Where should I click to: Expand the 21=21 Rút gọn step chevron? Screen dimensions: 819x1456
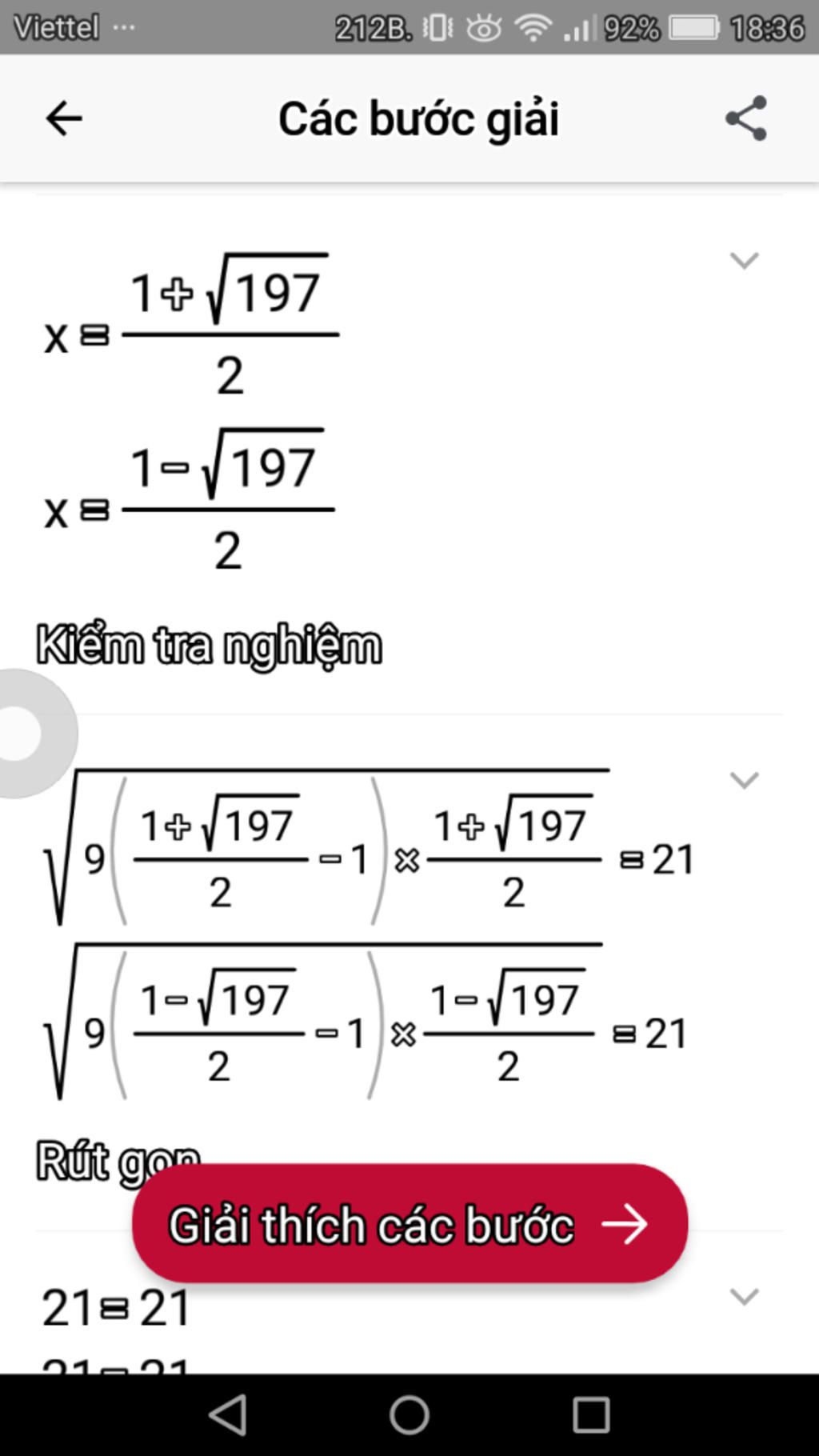744,1296
